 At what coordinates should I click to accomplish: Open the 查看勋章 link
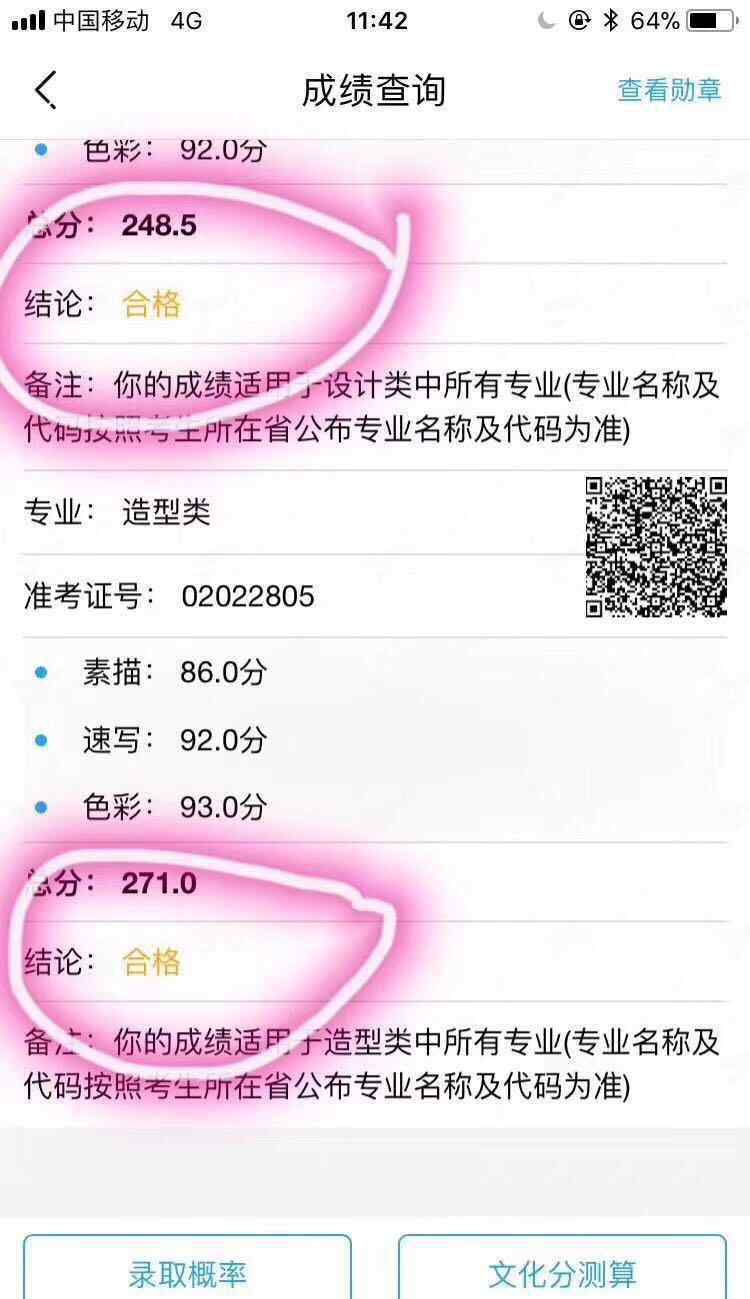[x=669, y=90]
